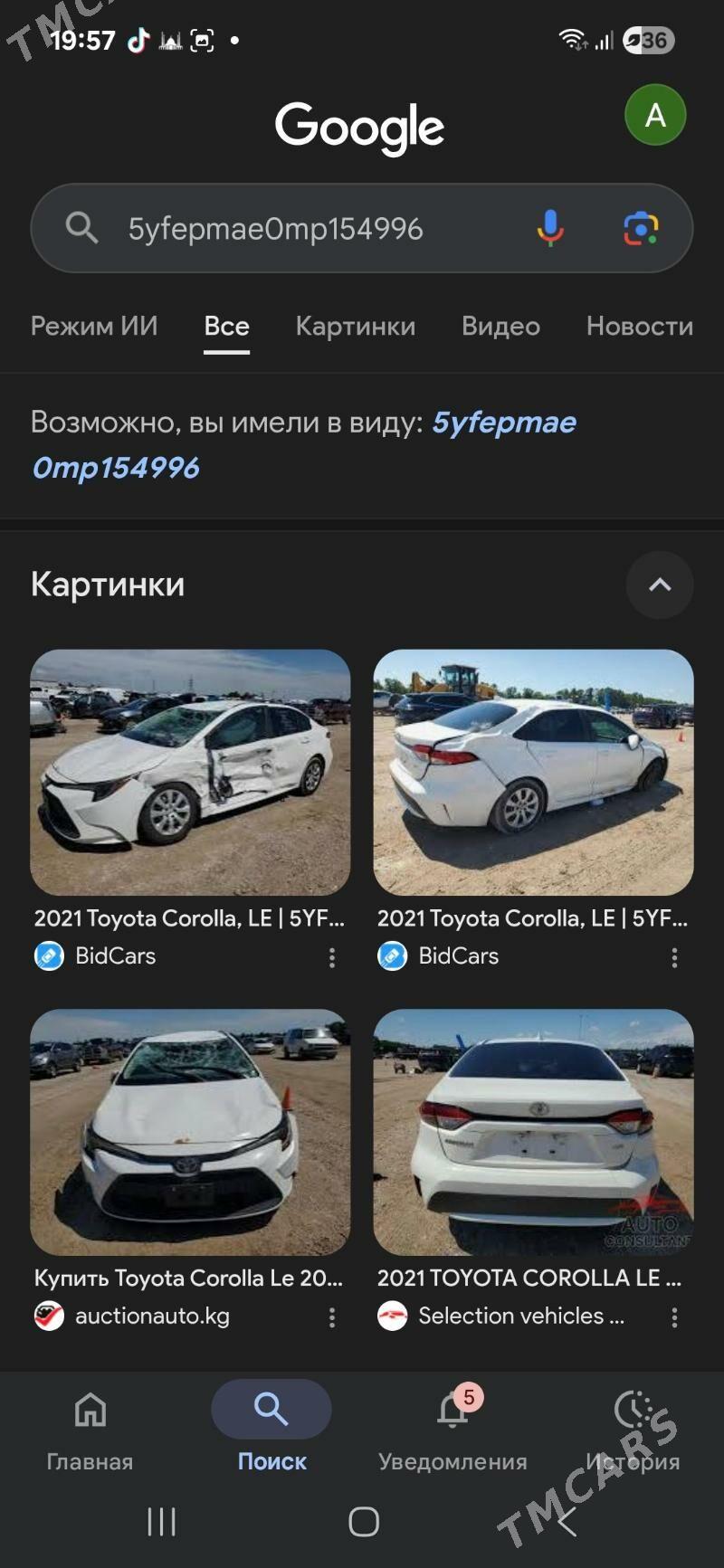Go to the Главная tab

[x=90, y=1427]
